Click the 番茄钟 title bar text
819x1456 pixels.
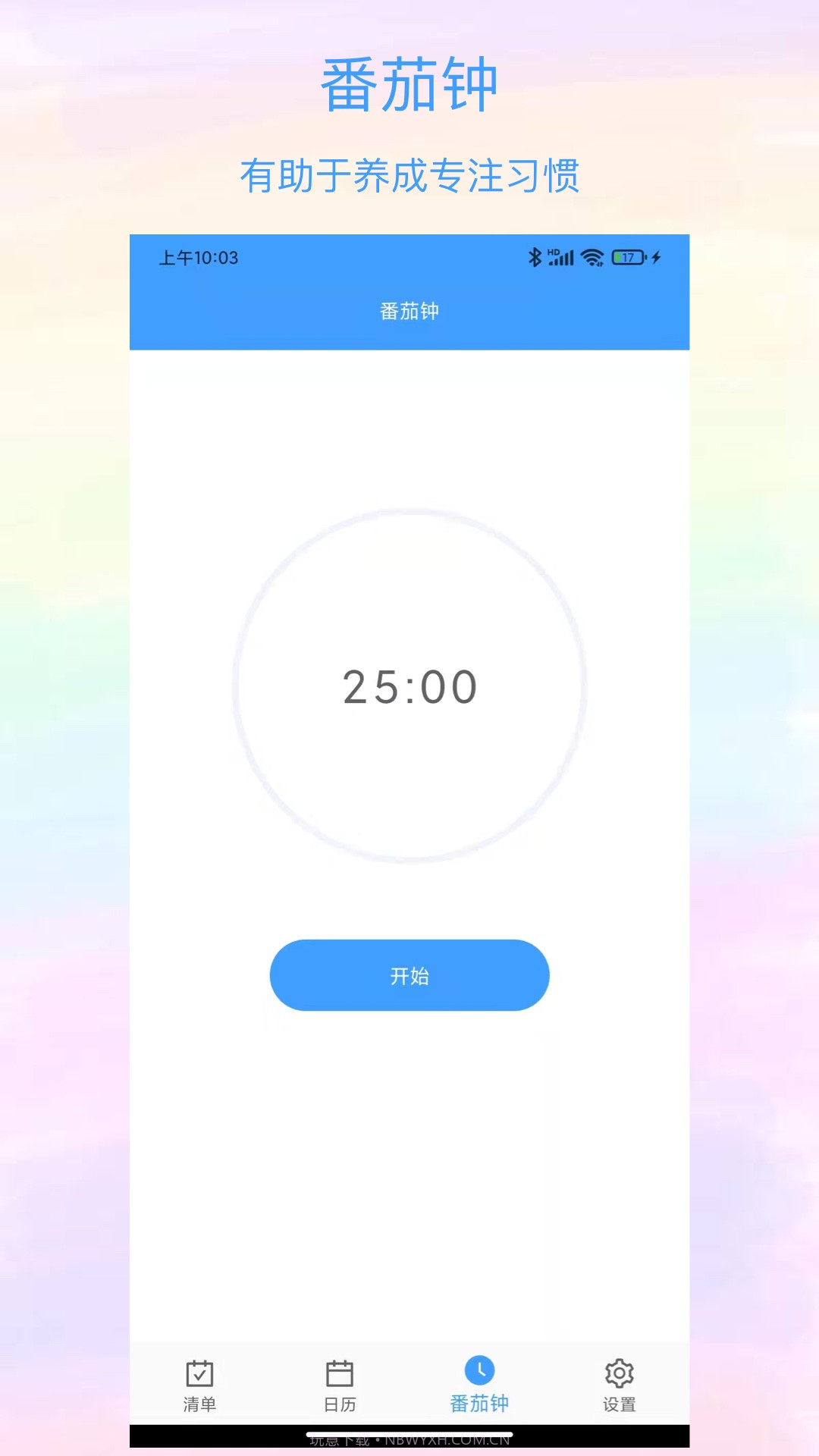[x=409, y=311]
